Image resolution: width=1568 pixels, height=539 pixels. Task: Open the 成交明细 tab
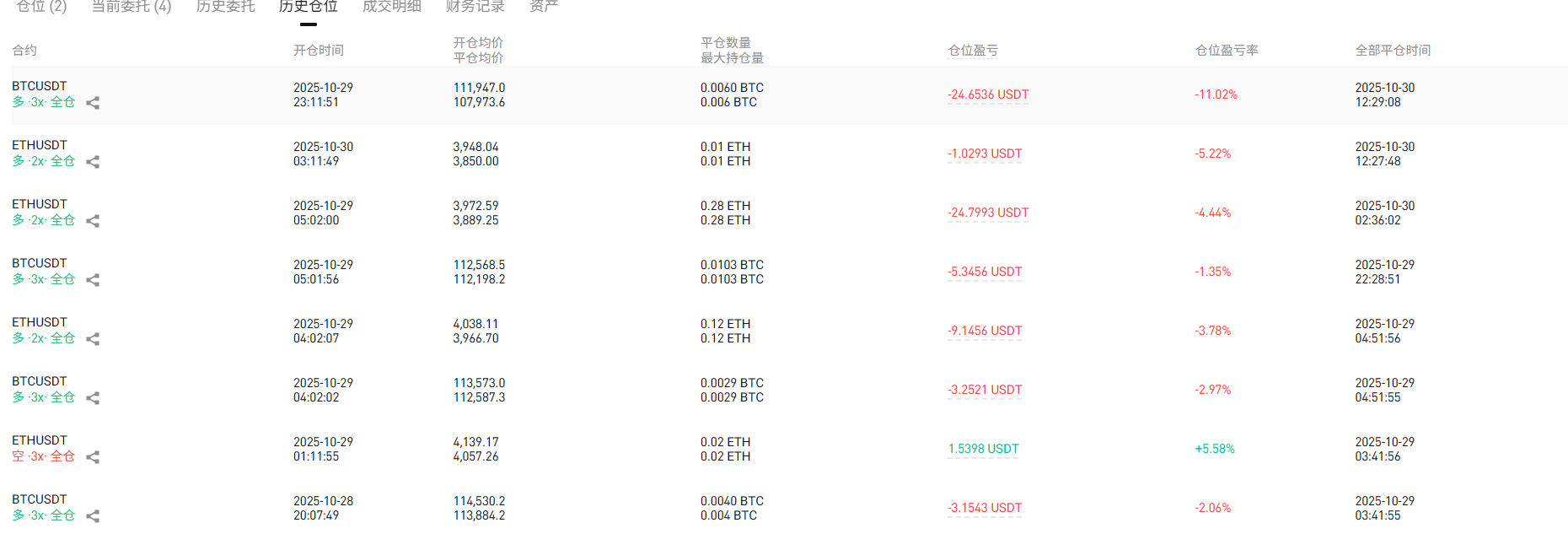click(391, 7)
